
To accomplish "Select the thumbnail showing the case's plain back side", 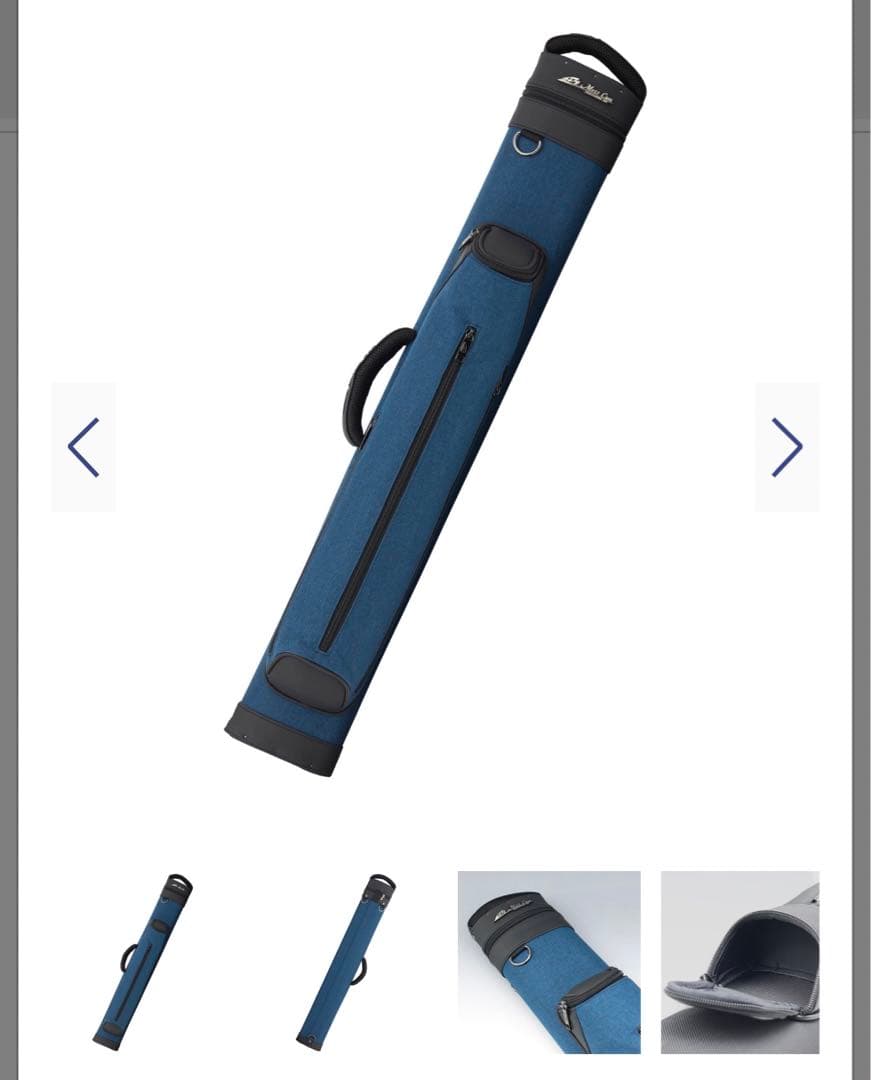I will [346, 961].
